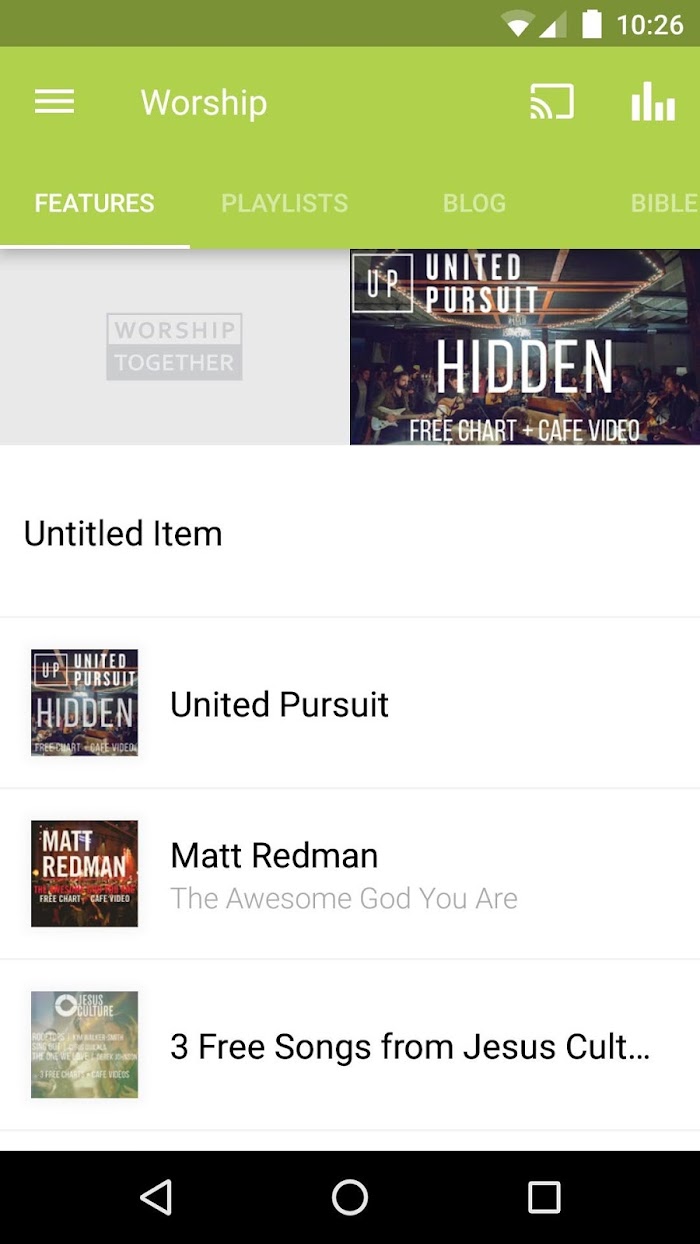Open the hamburger navigation drawer
The image size is (700, 1244).
click(x=54, y=102)
